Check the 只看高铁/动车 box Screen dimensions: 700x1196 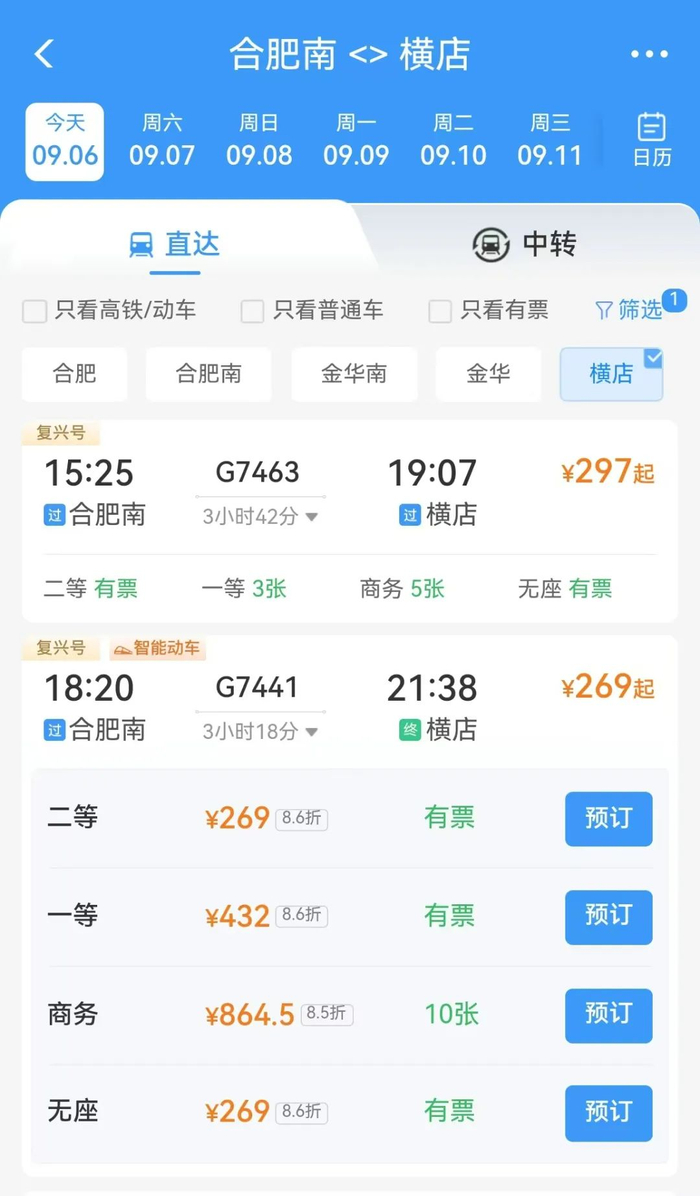pyautogui.click(x=35, y=311)
